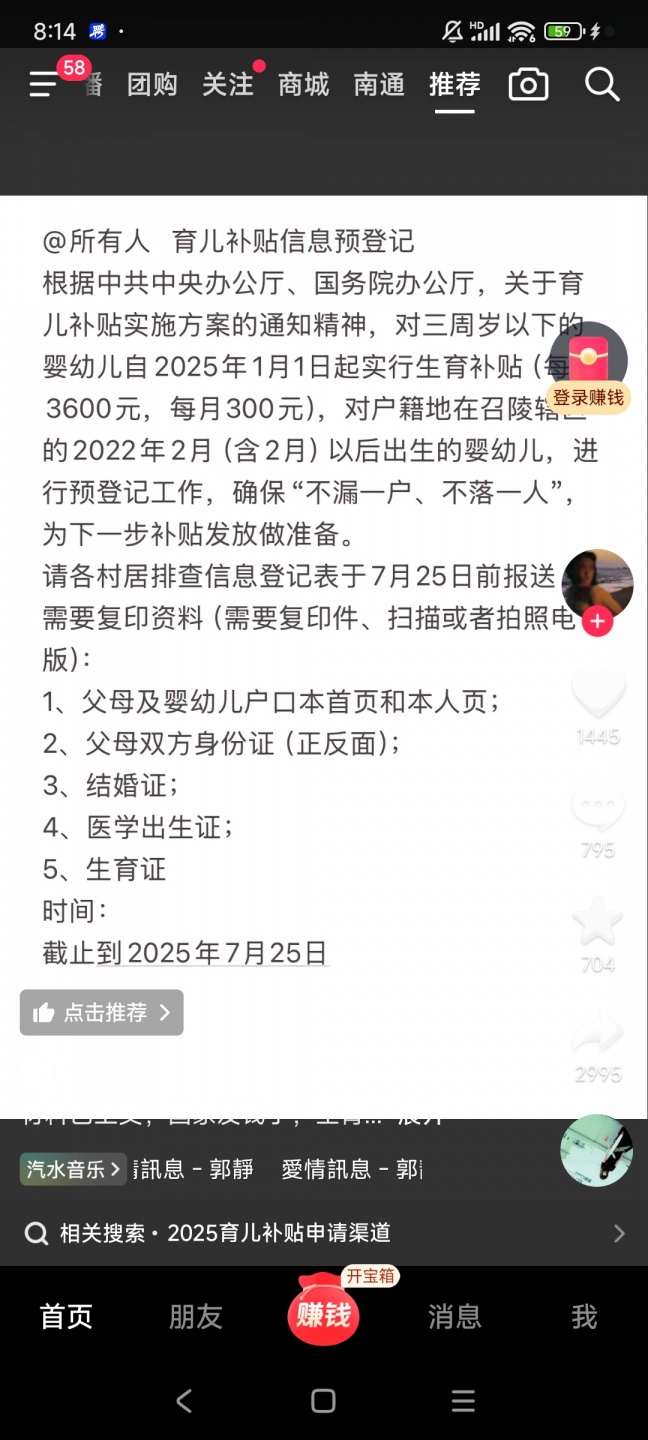Switch to the 团购 tab

[x=152, y=85]
